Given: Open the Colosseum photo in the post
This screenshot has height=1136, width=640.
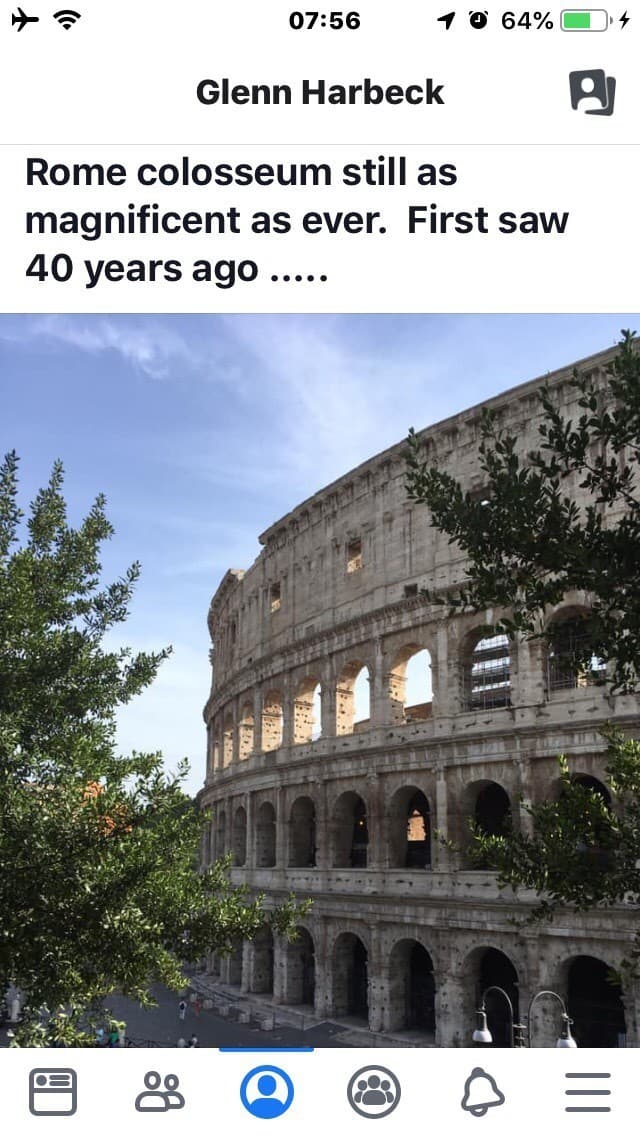Looking at the screenshot, I should coord(320,680).
